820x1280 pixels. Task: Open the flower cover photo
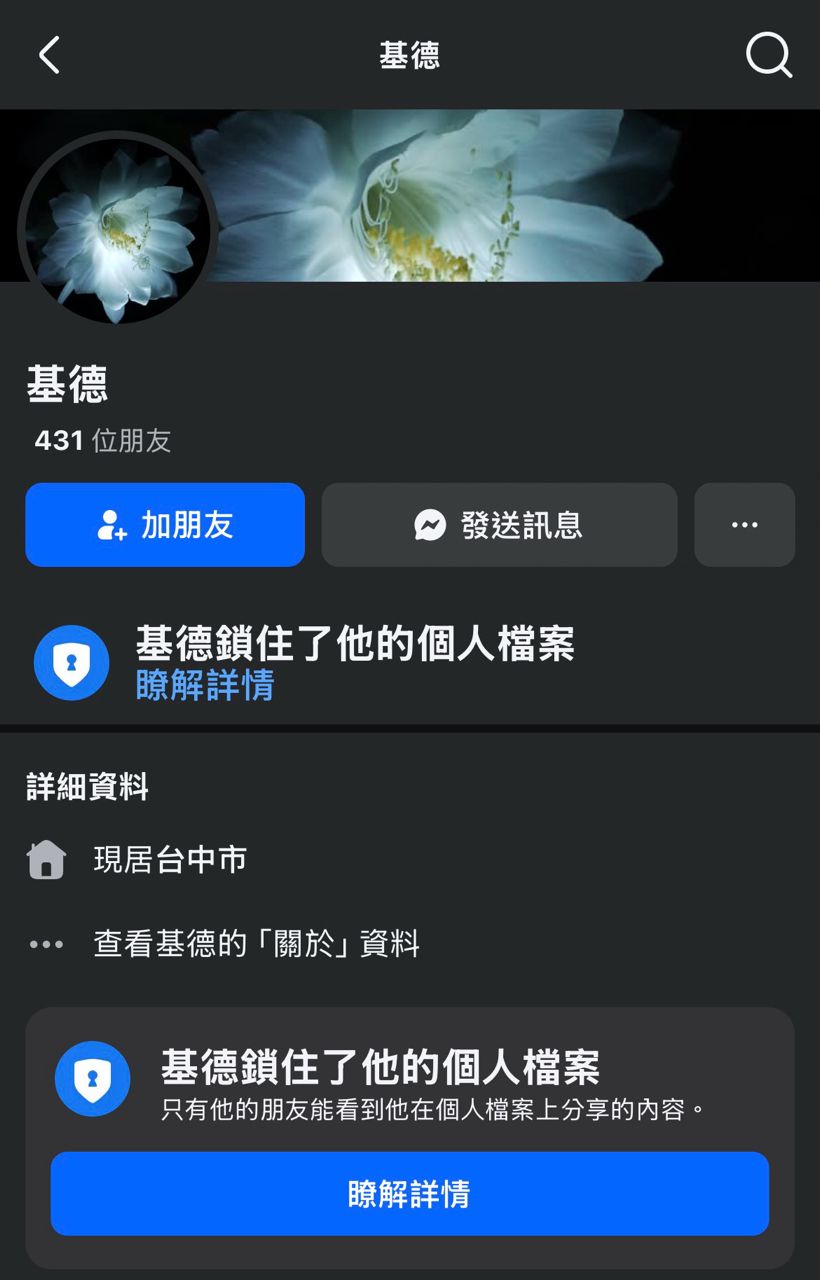point(500,195)
